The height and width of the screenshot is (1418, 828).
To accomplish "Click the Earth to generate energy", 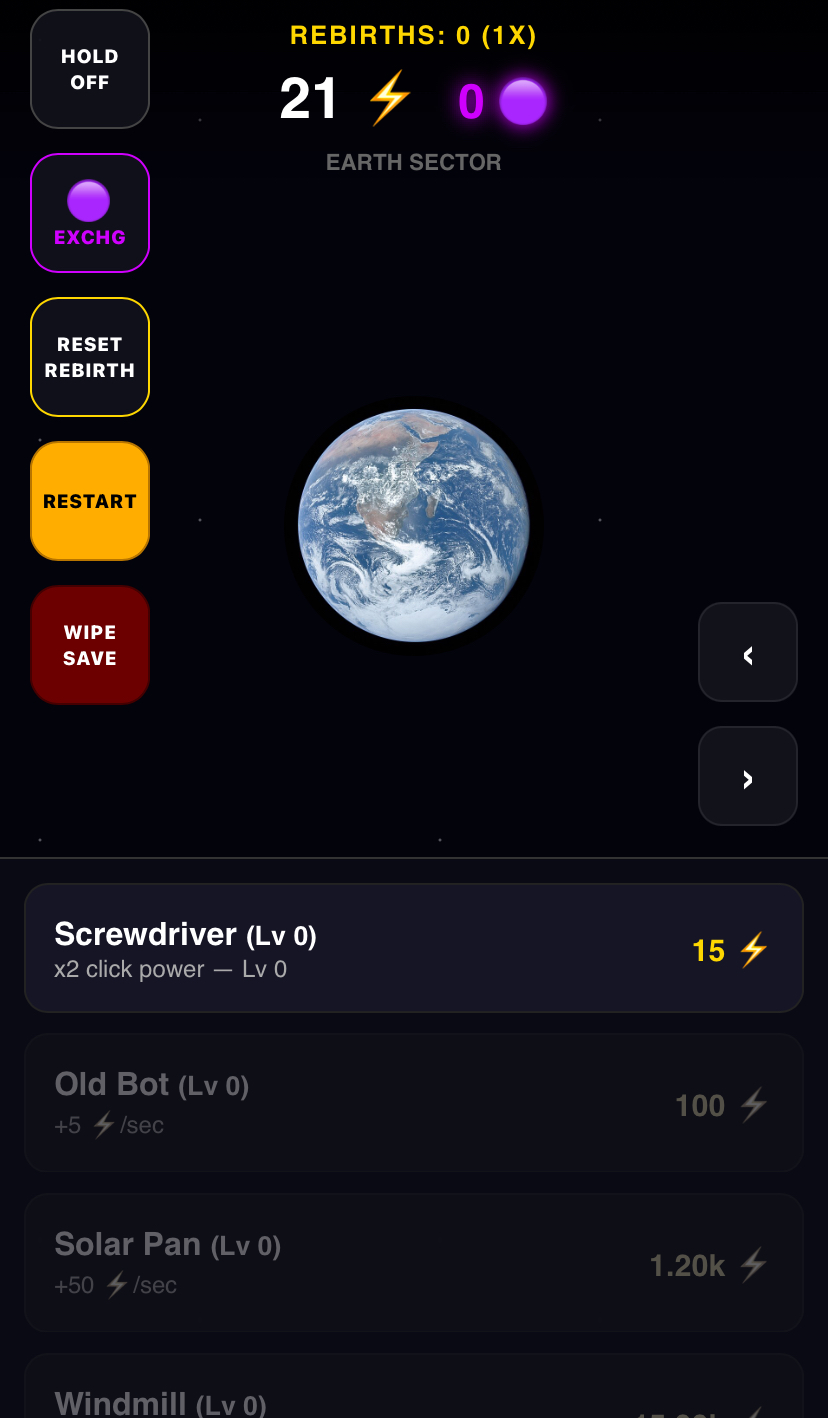I will [414, 525].
